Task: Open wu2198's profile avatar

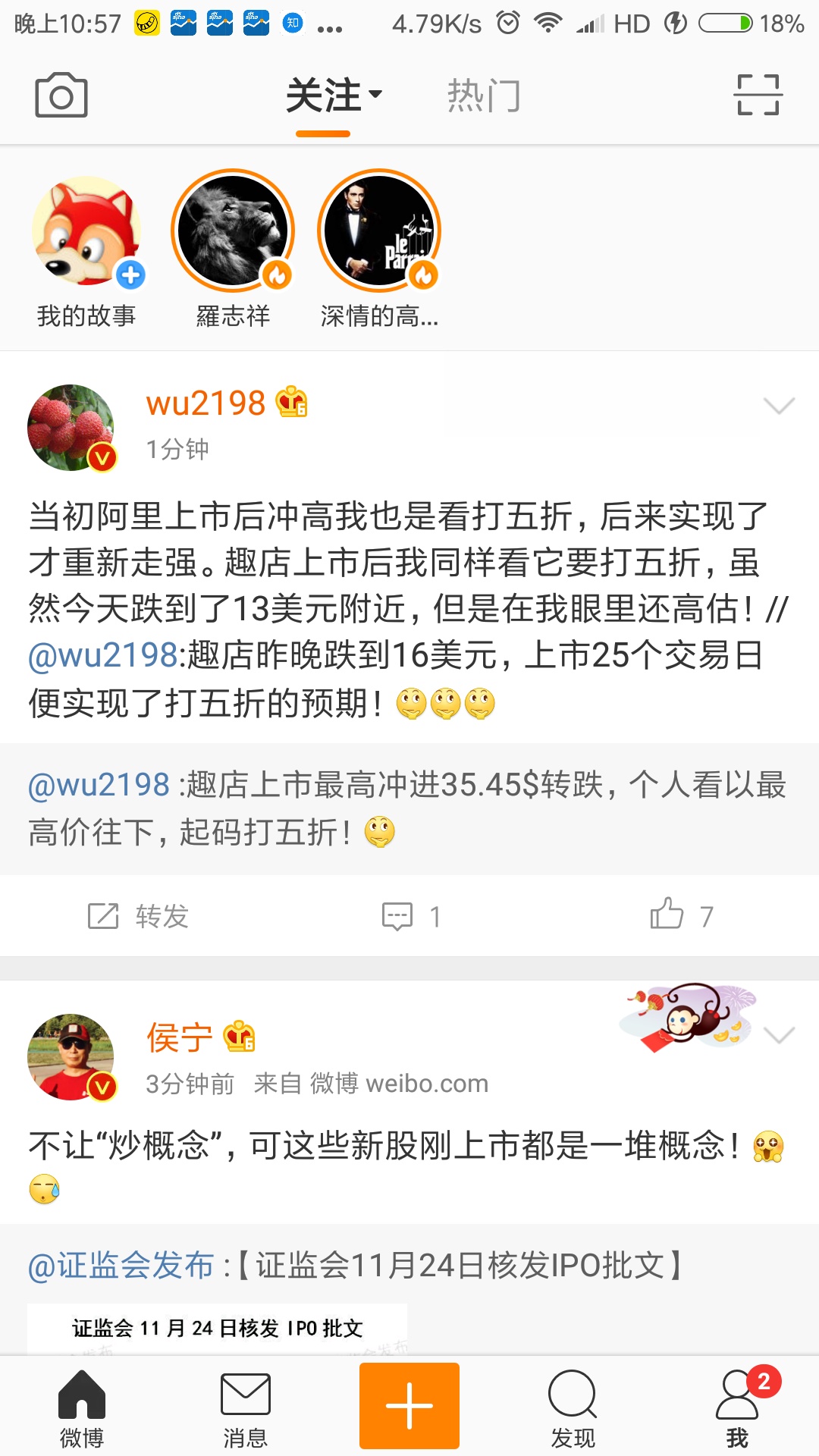Action: 71,428
